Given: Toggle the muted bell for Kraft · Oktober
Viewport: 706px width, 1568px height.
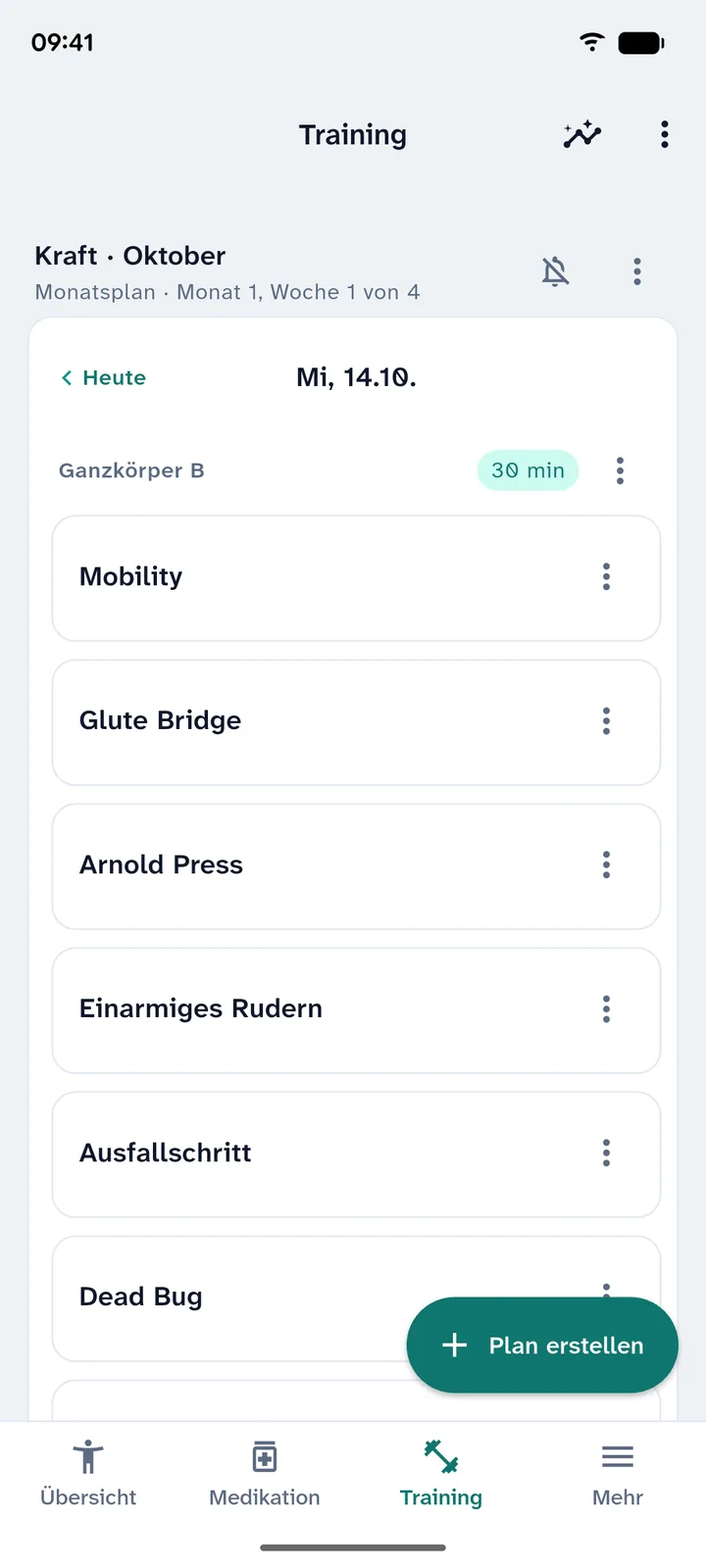Looking at the screenshot, I should point(556,271).
